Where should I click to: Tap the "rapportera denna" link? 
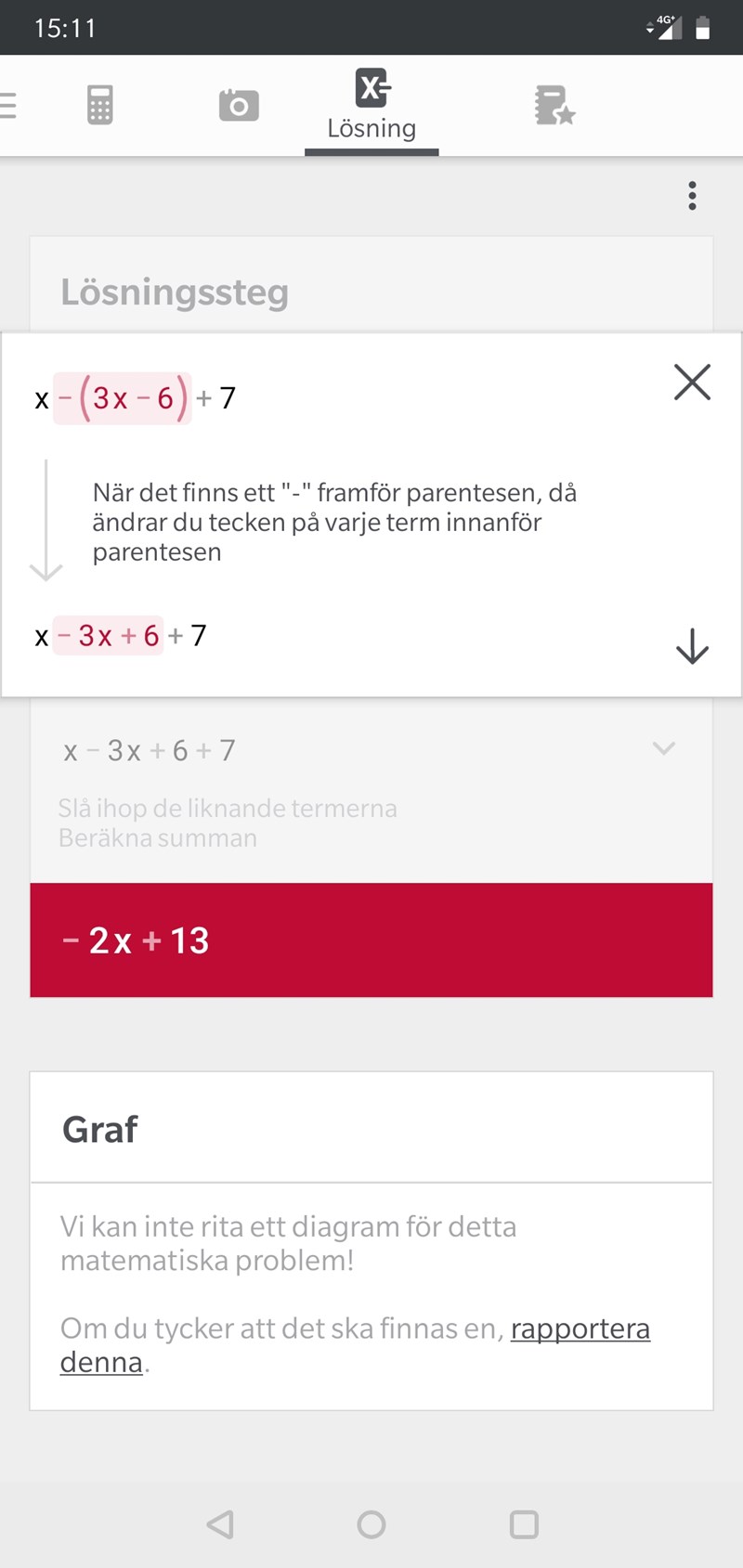coord(580,1329)
